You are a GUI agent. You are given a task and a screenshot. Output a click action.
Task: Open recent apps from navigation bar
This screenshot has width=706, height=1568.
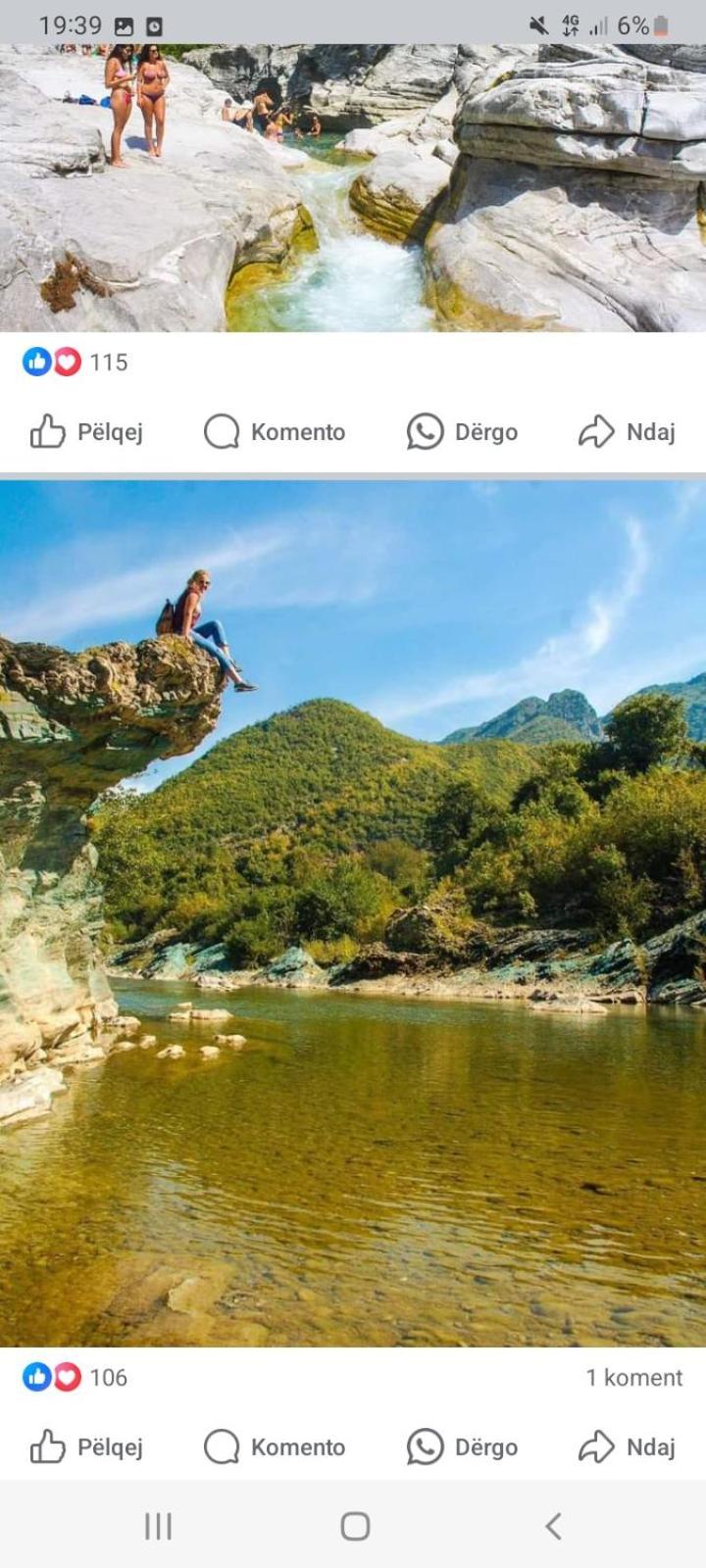(x=158, y=1526)
